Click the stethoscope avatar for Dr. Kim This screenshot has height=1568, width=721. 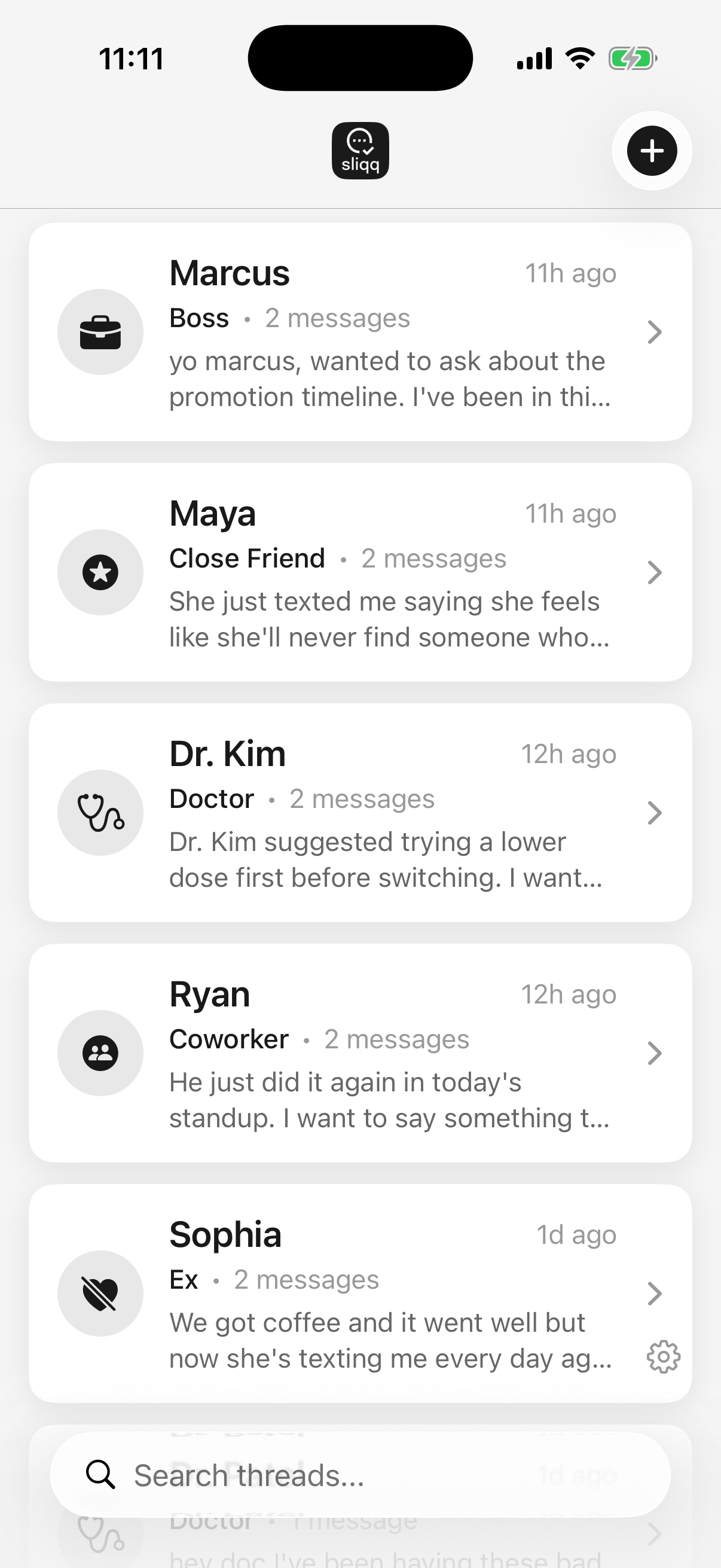[100, 813]
